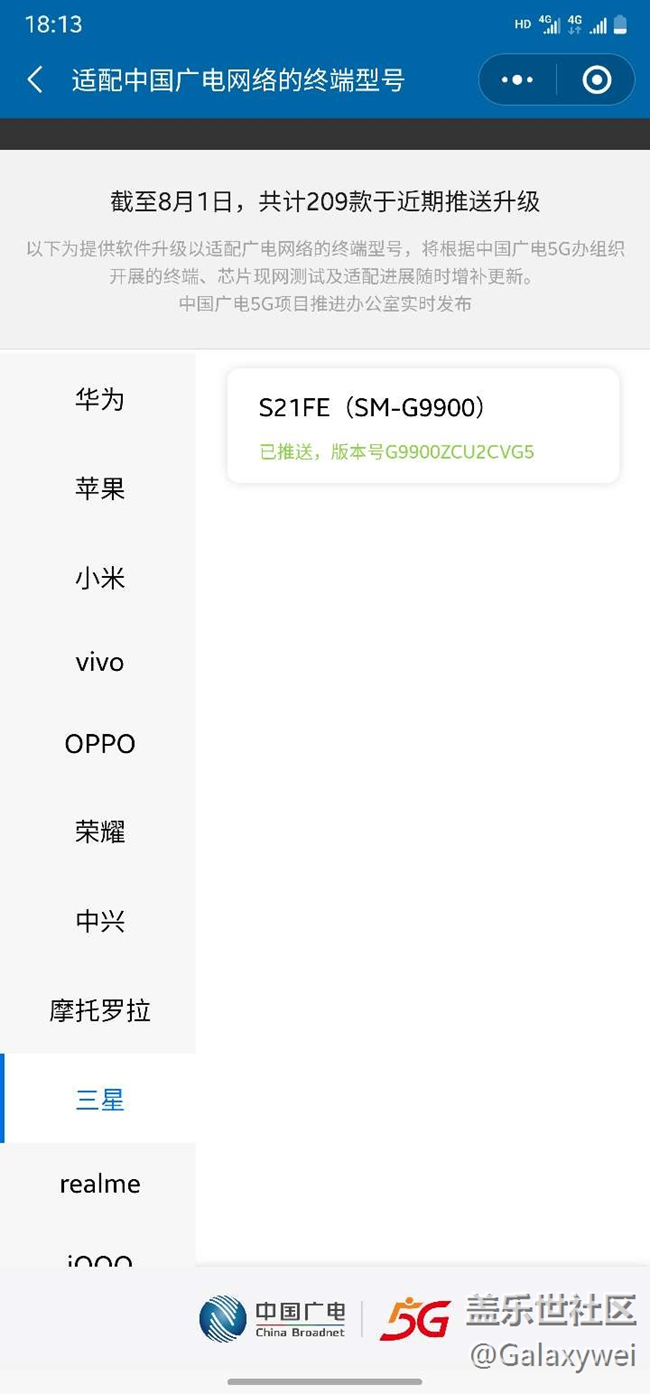Viewport: 650px width, 1394px height.
Task: Switch to the 苹果 brand list
Action: [x=99, y=488]
